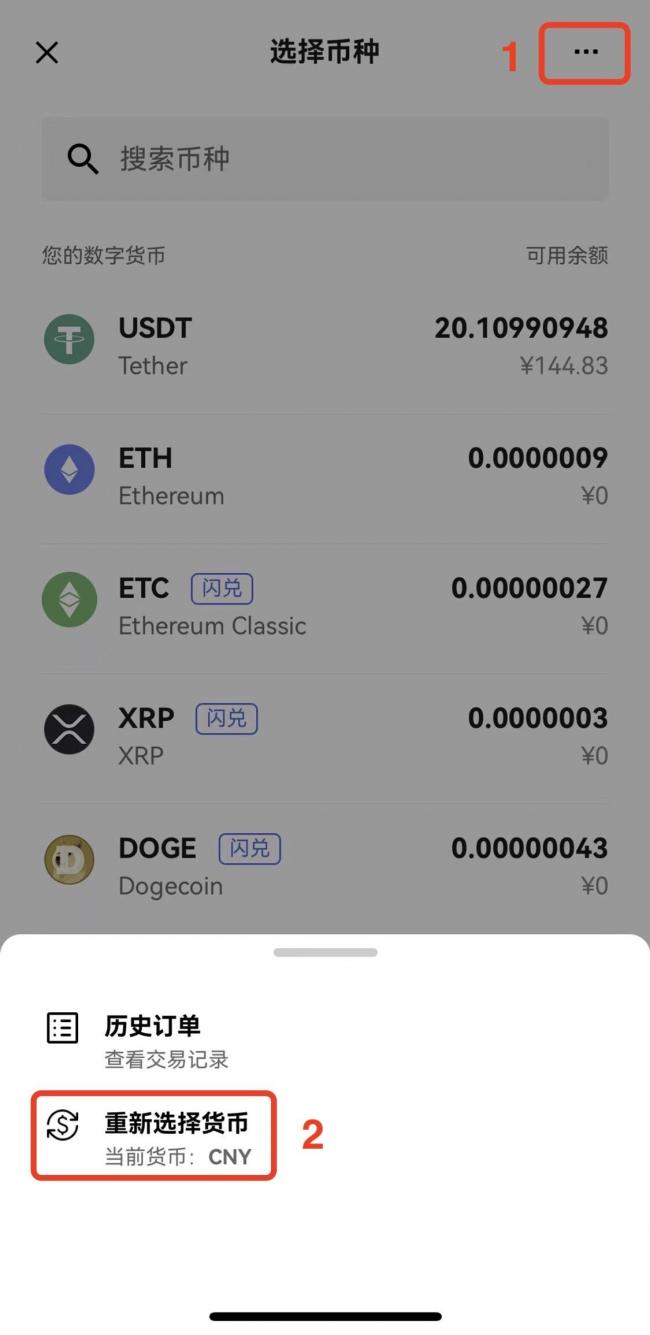The width and height of the screenshot is (650, 1335).
Task: Select the USDT Tether row
Action: pyautogui.click(x=325, y=346)
